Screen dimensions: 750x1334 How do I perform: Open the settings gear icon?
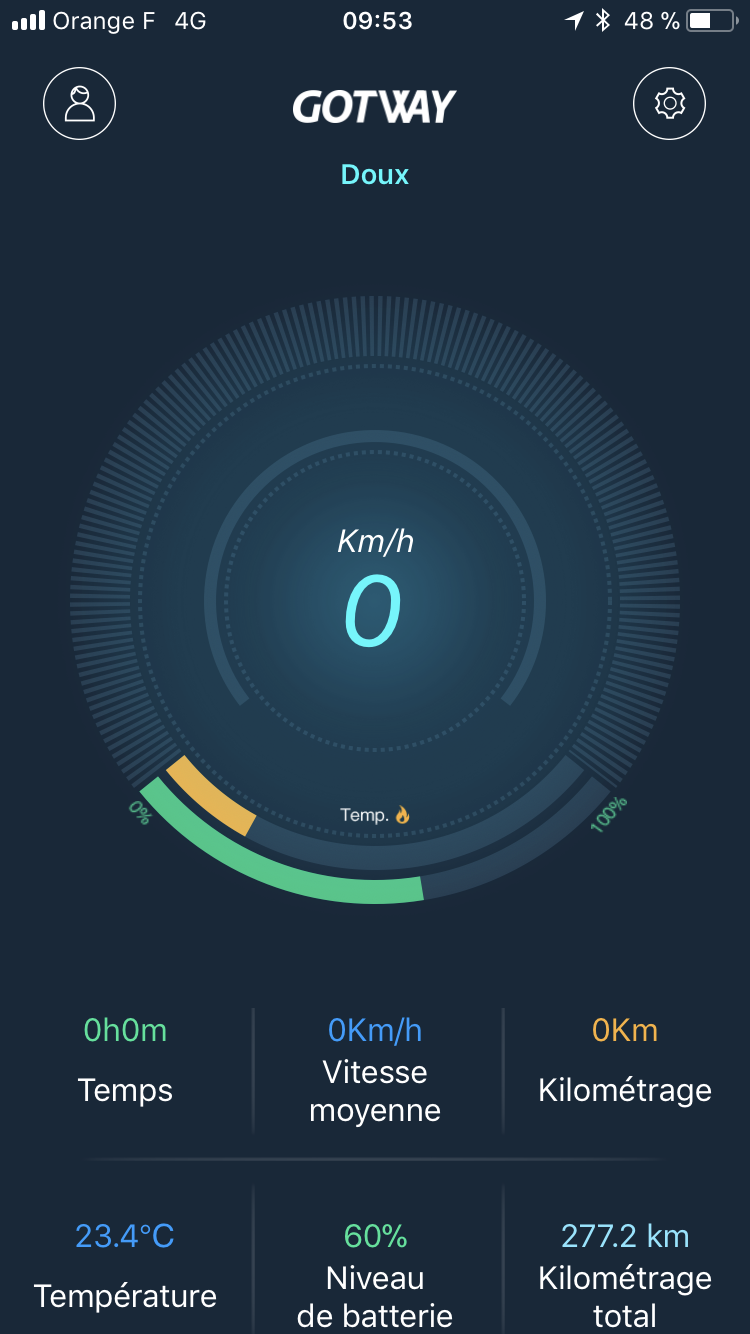click(x=670, y=103)
